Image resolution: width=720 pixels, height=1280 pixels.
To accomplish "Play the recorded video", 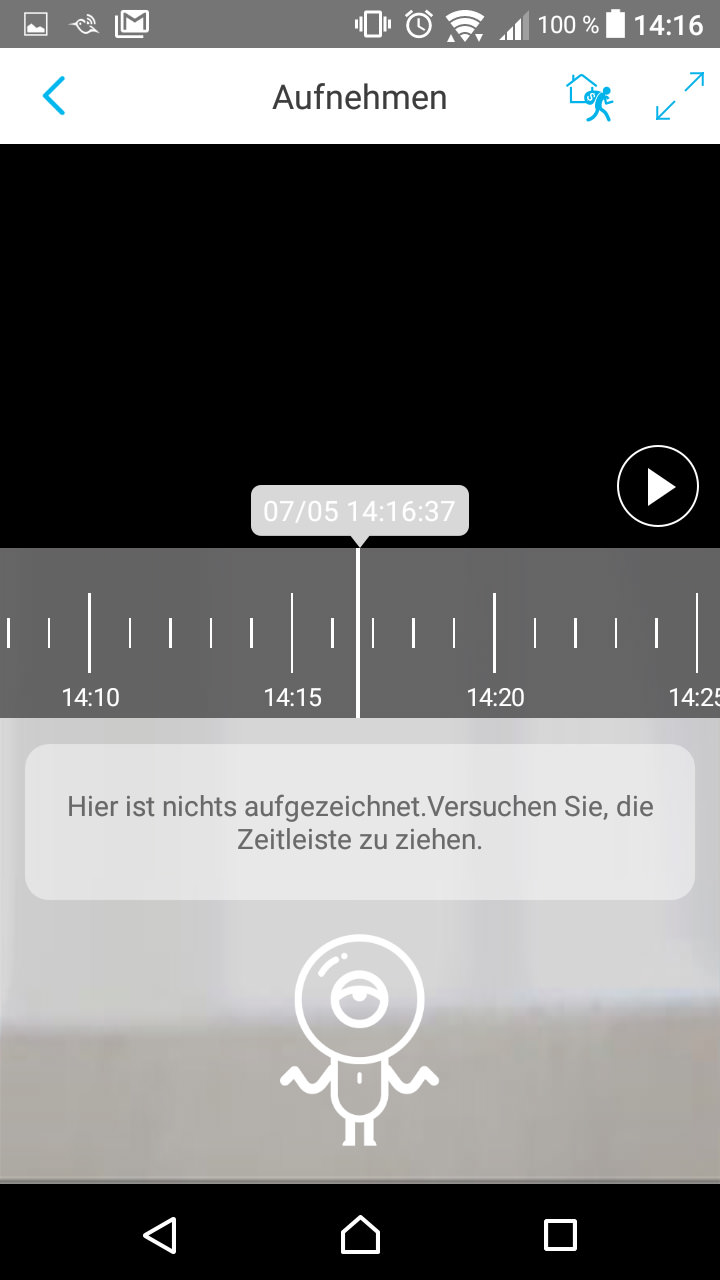I will tap(658, 486).
